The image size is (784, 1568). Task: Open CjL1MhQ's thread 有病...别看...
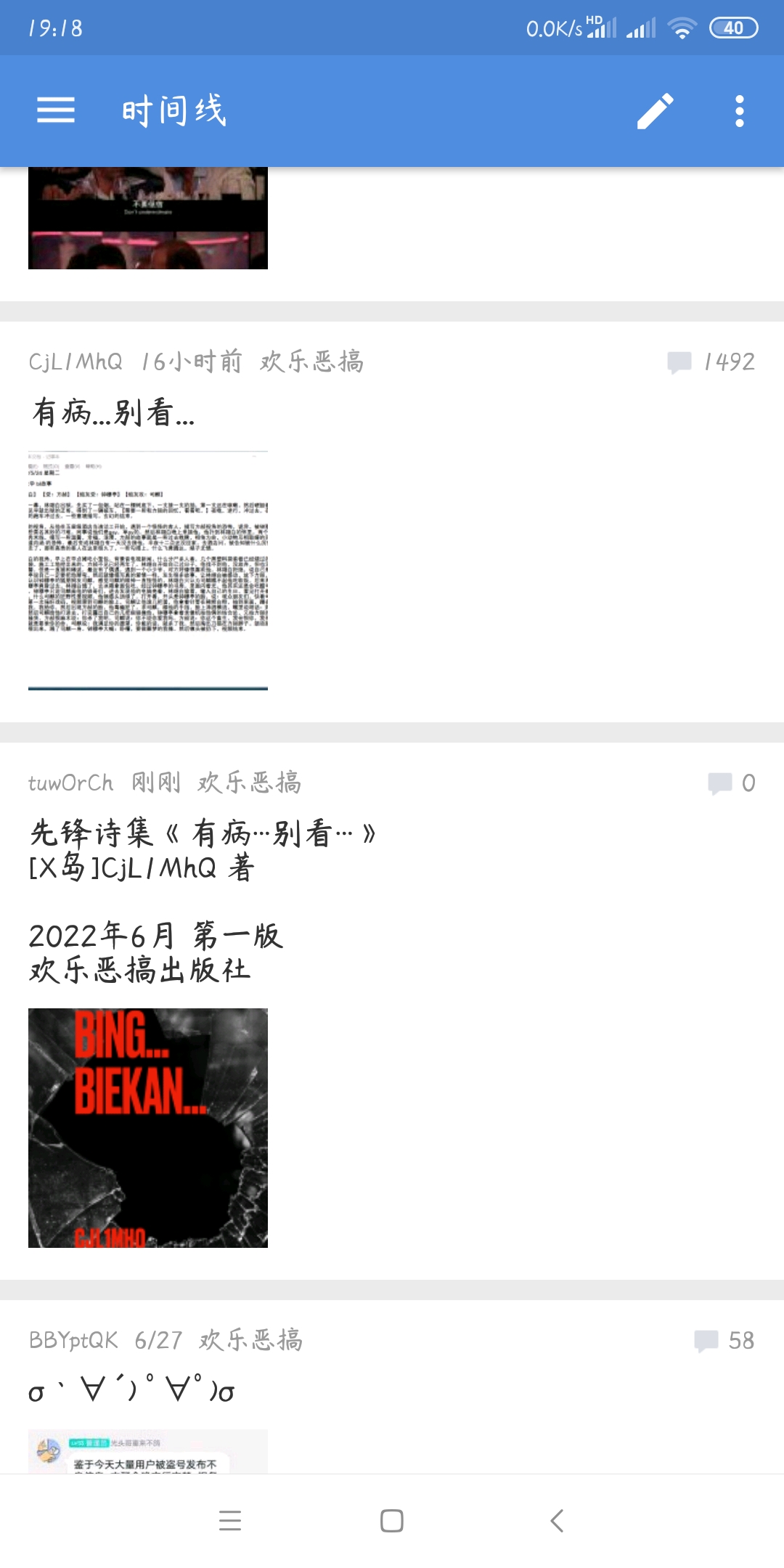tap(113, 412)
